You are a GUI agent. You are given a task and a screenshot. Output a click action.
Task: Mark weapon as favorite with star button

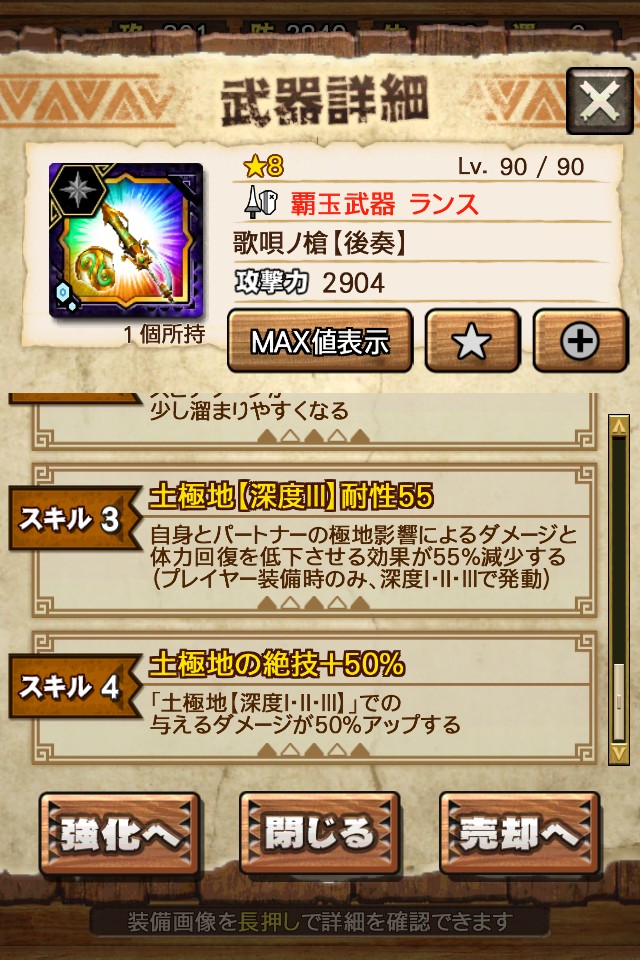pyautogui.click(x=472, y=342)
